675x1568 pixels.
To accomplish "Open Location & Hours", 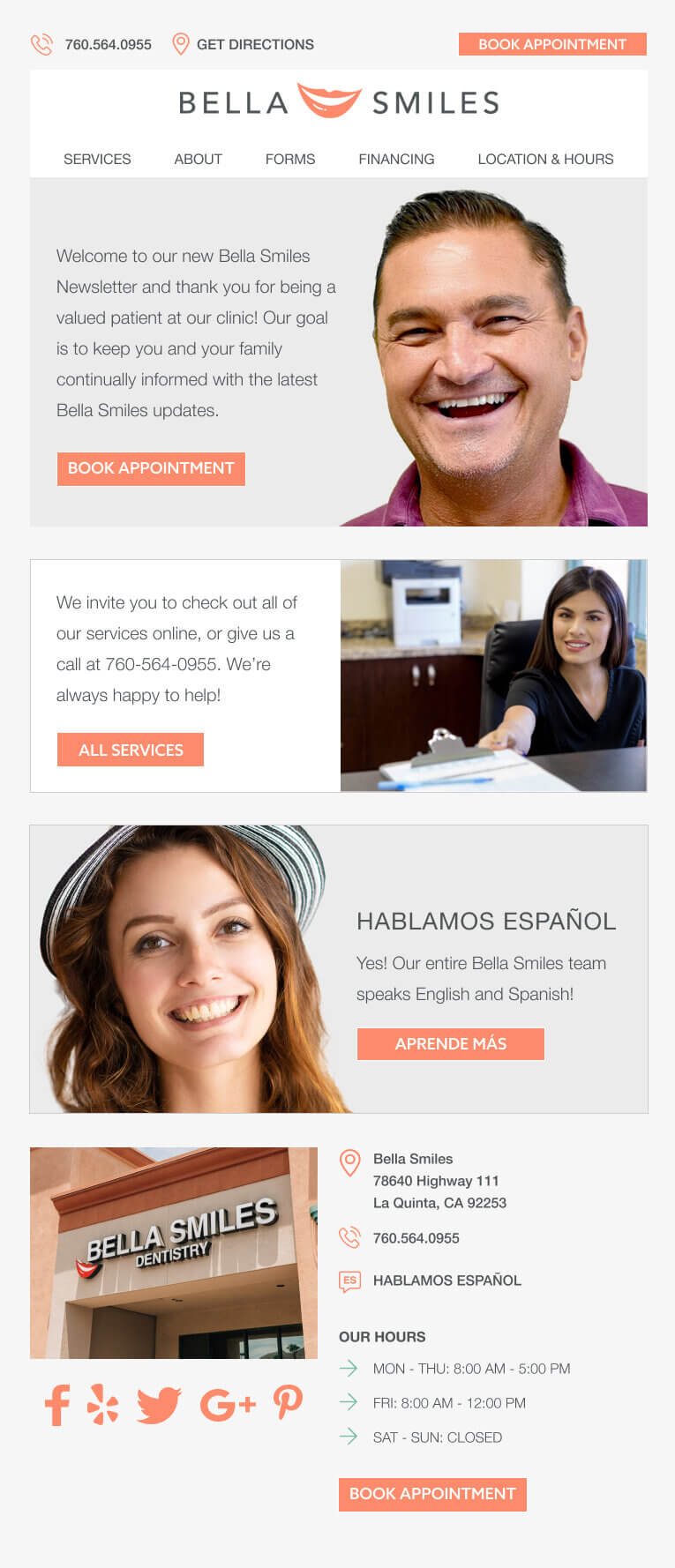I will tap(545, 159).
